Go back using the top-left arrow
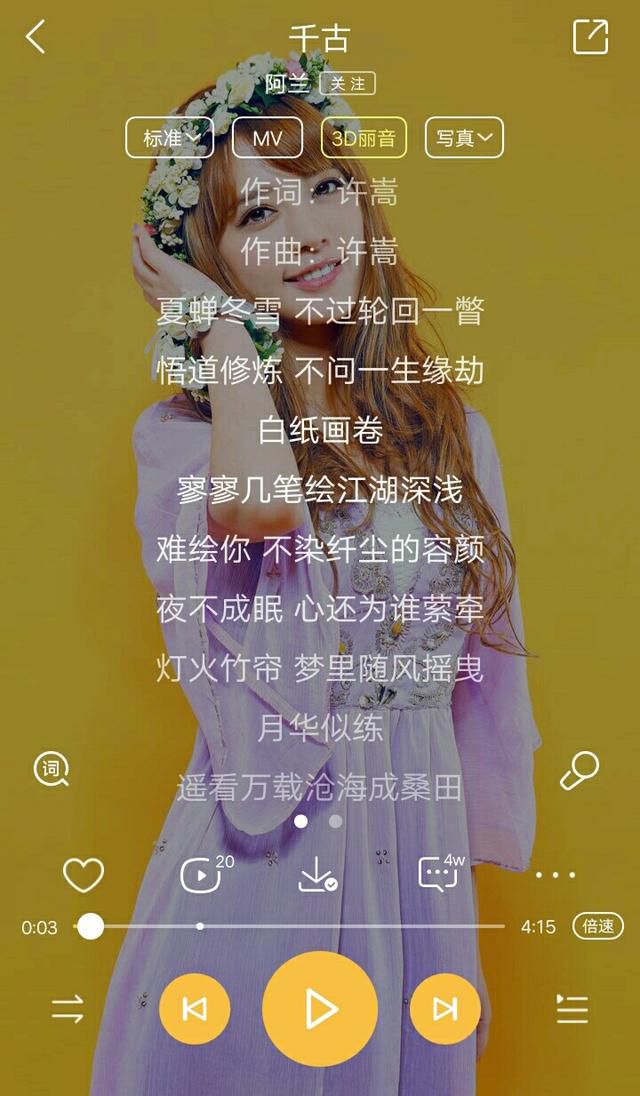The height and width of the screenshot is (1096, 640). point(36,36)
